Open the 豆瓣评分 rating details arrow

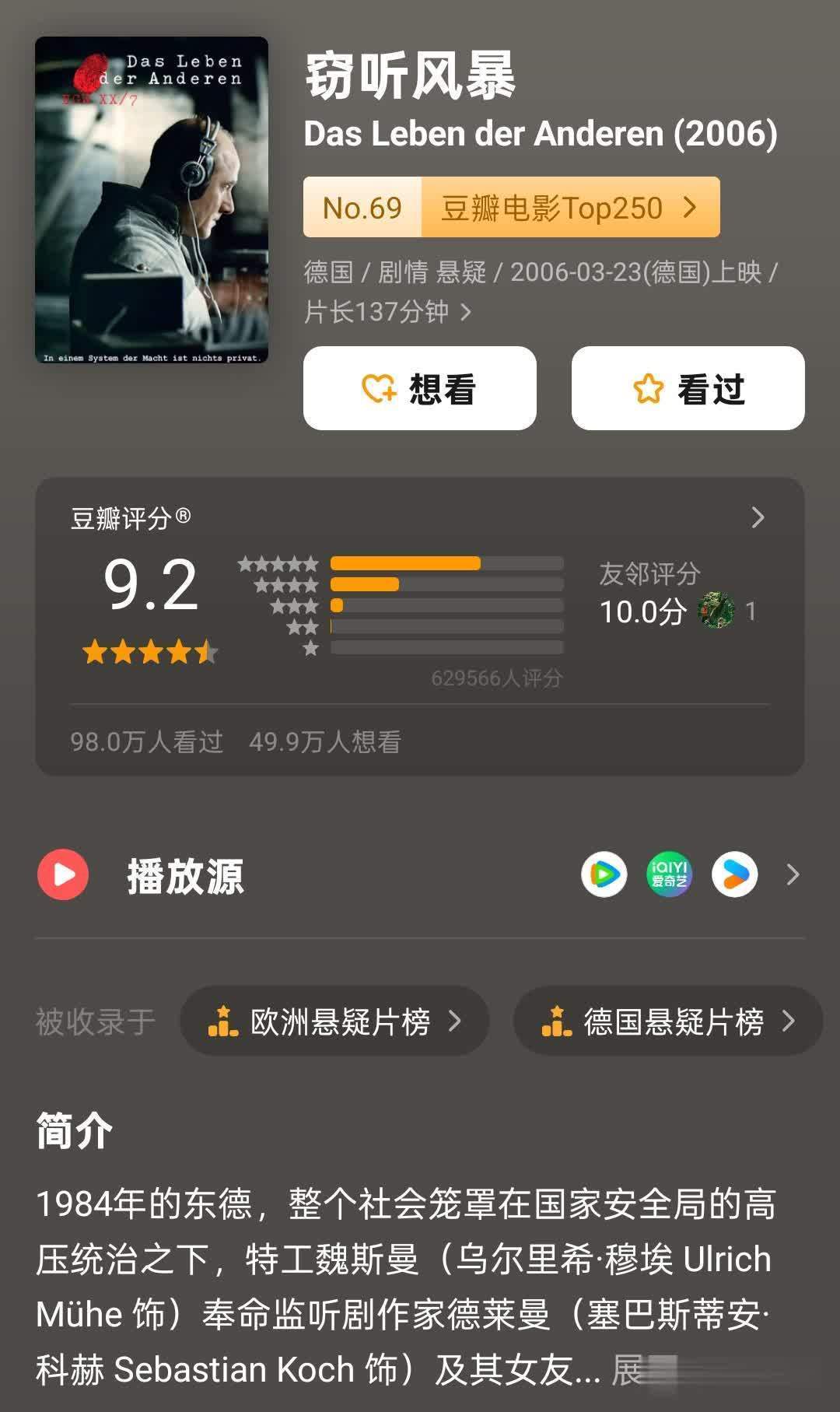click(758, 518)
